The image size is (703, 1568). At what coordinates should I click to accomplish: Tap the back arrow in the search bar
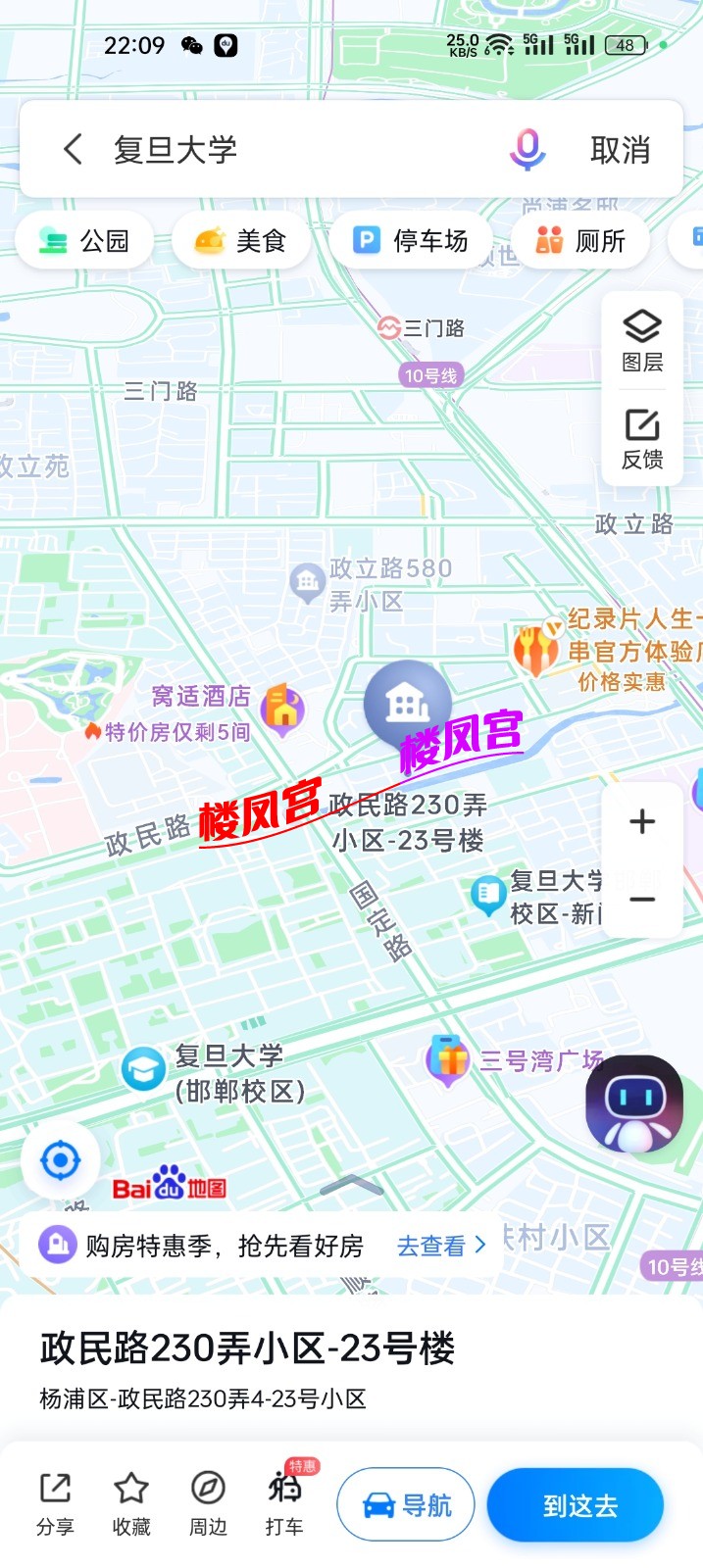73,150
